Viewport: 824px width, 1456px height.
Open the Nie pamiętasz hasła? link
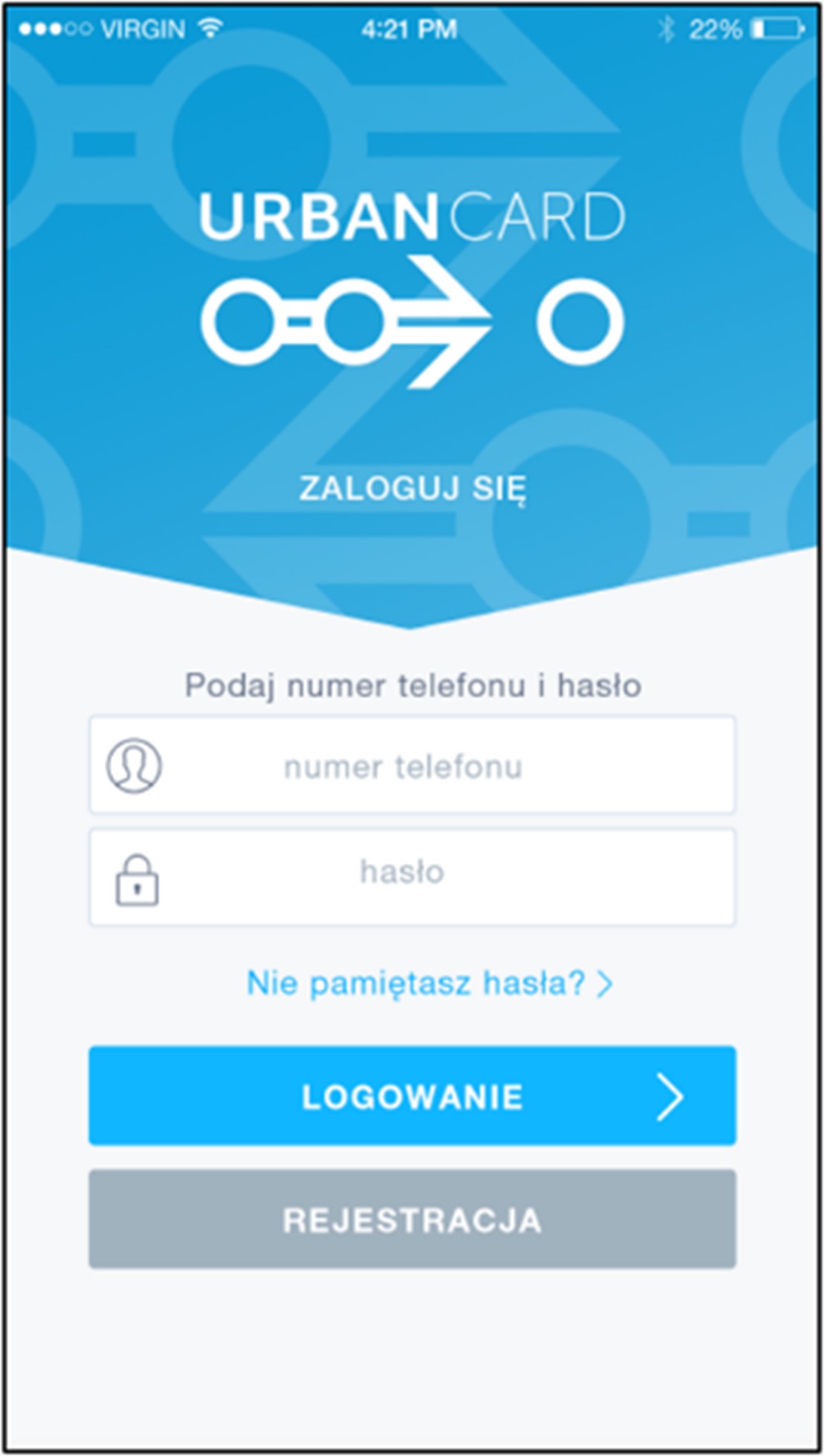coord(429,983)
